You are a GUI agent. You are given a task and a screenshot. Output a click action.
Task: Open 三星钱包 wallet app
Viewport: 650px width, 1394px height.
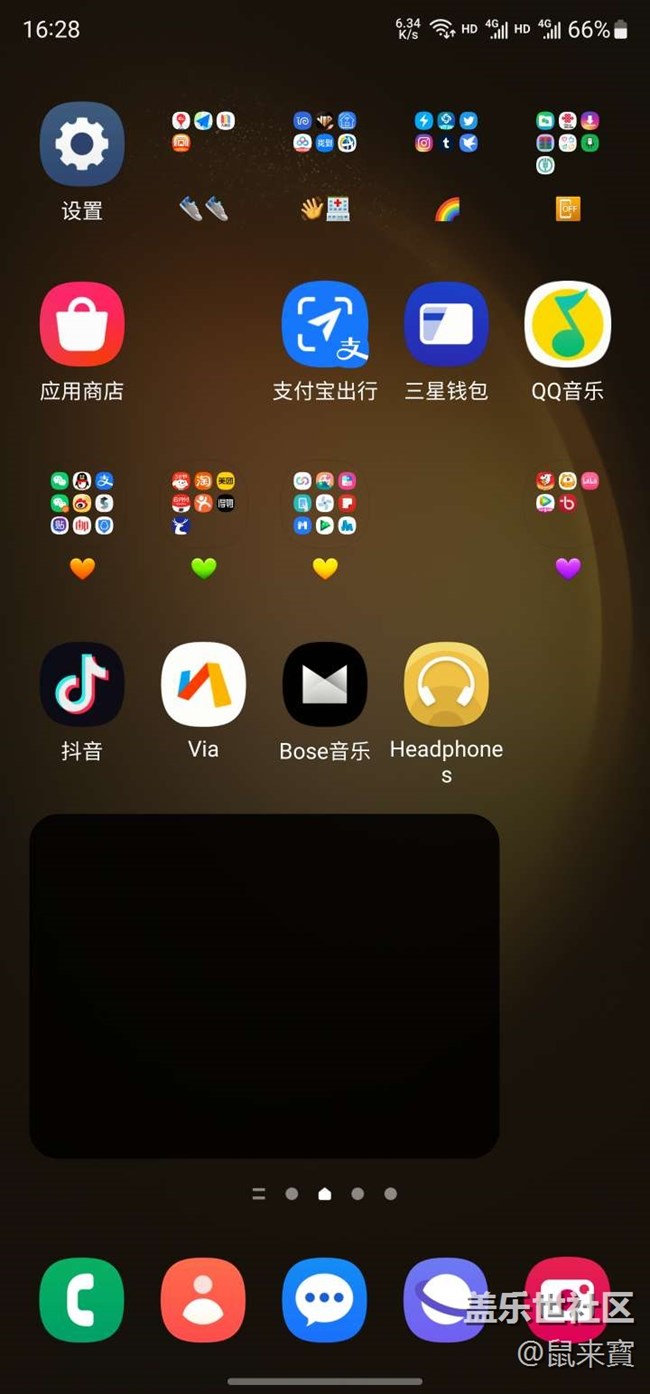[446, 325]
